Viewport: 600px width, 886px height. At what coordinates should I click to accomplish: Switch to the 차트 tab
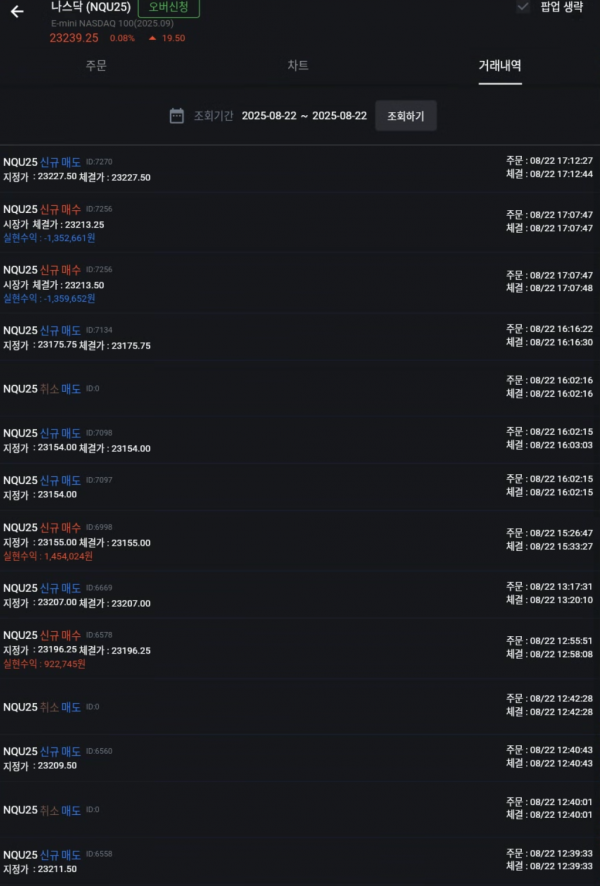298,66
